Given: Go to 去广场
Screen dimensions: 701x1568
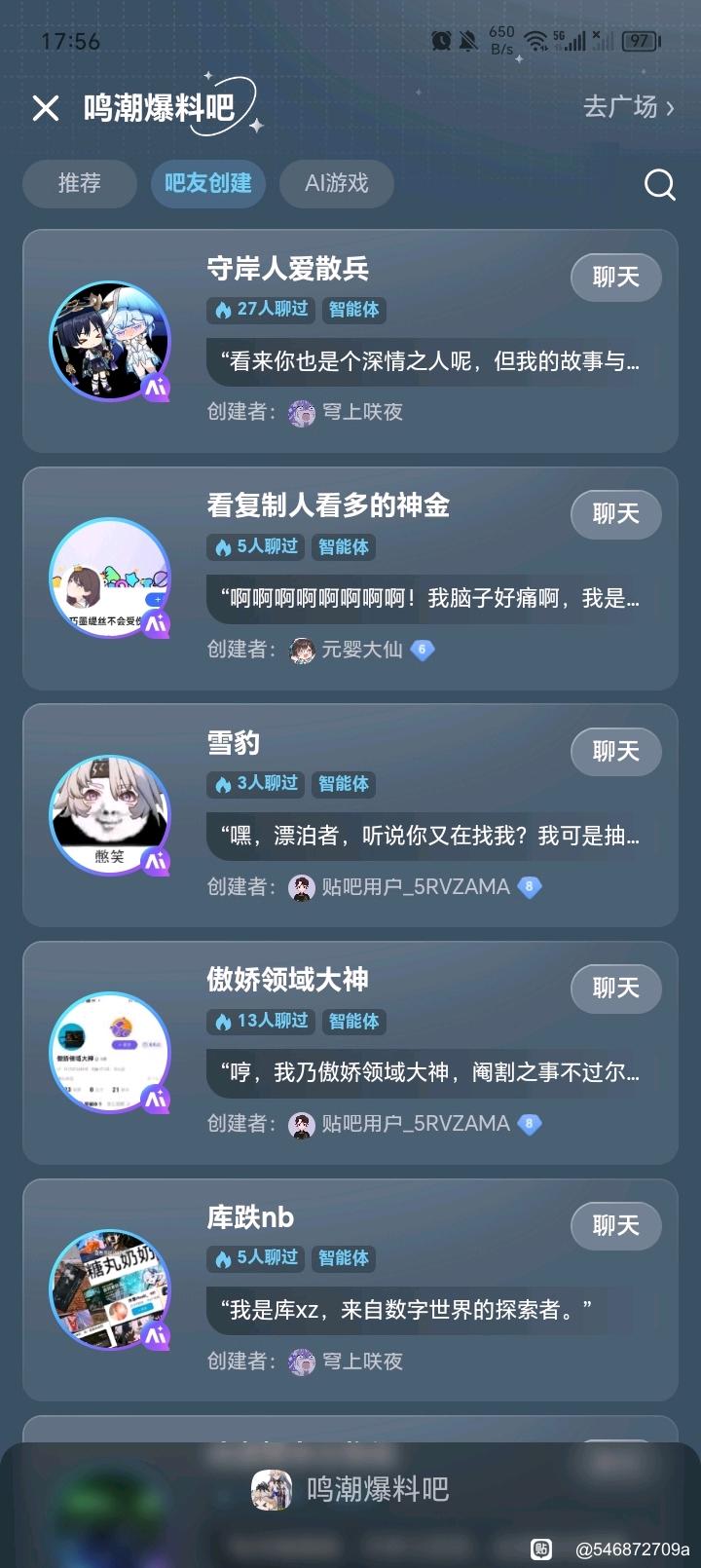Looking at the screenshot, I should (628, 107).
